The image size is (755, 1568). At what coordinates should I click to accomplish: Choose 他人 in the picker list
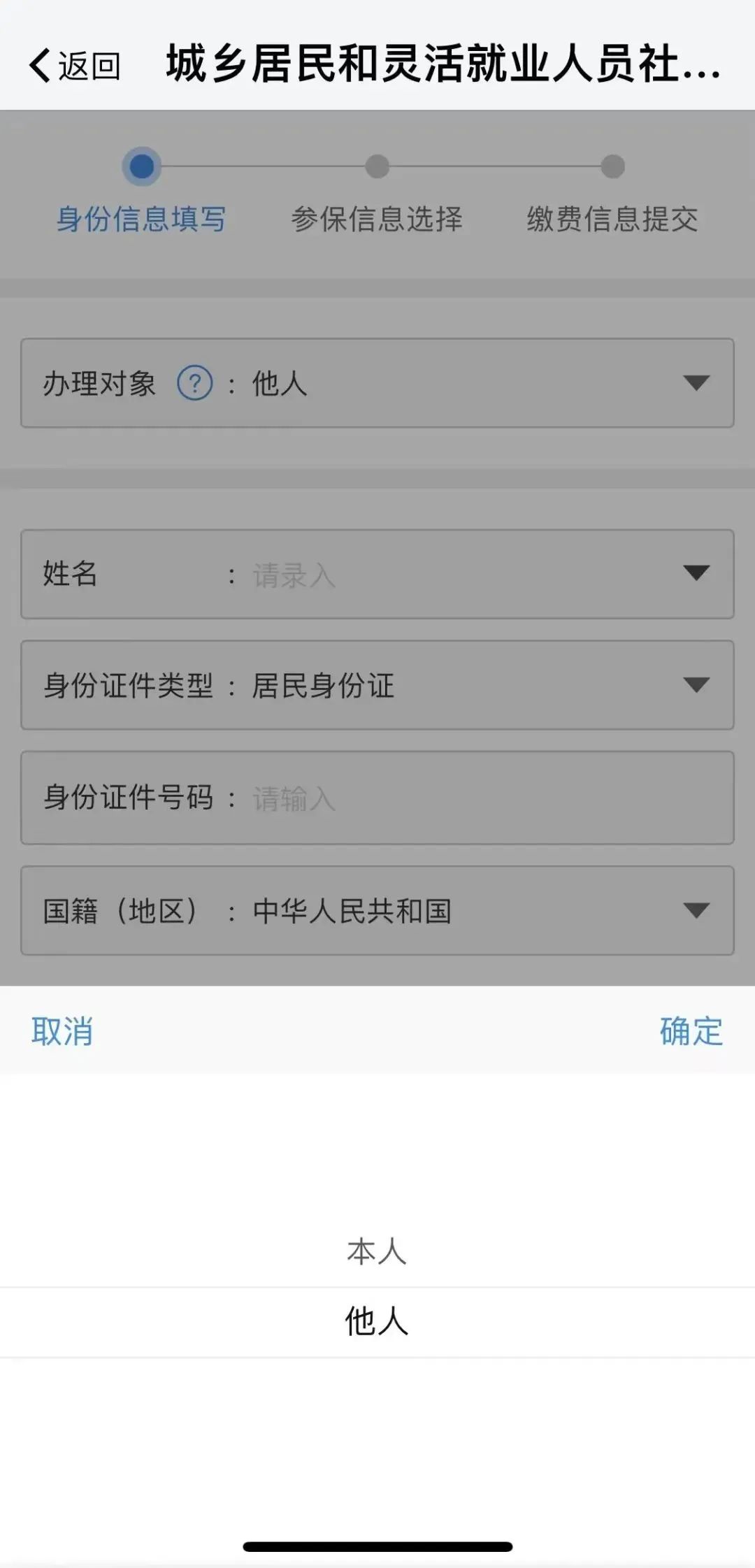(377, 1321)
